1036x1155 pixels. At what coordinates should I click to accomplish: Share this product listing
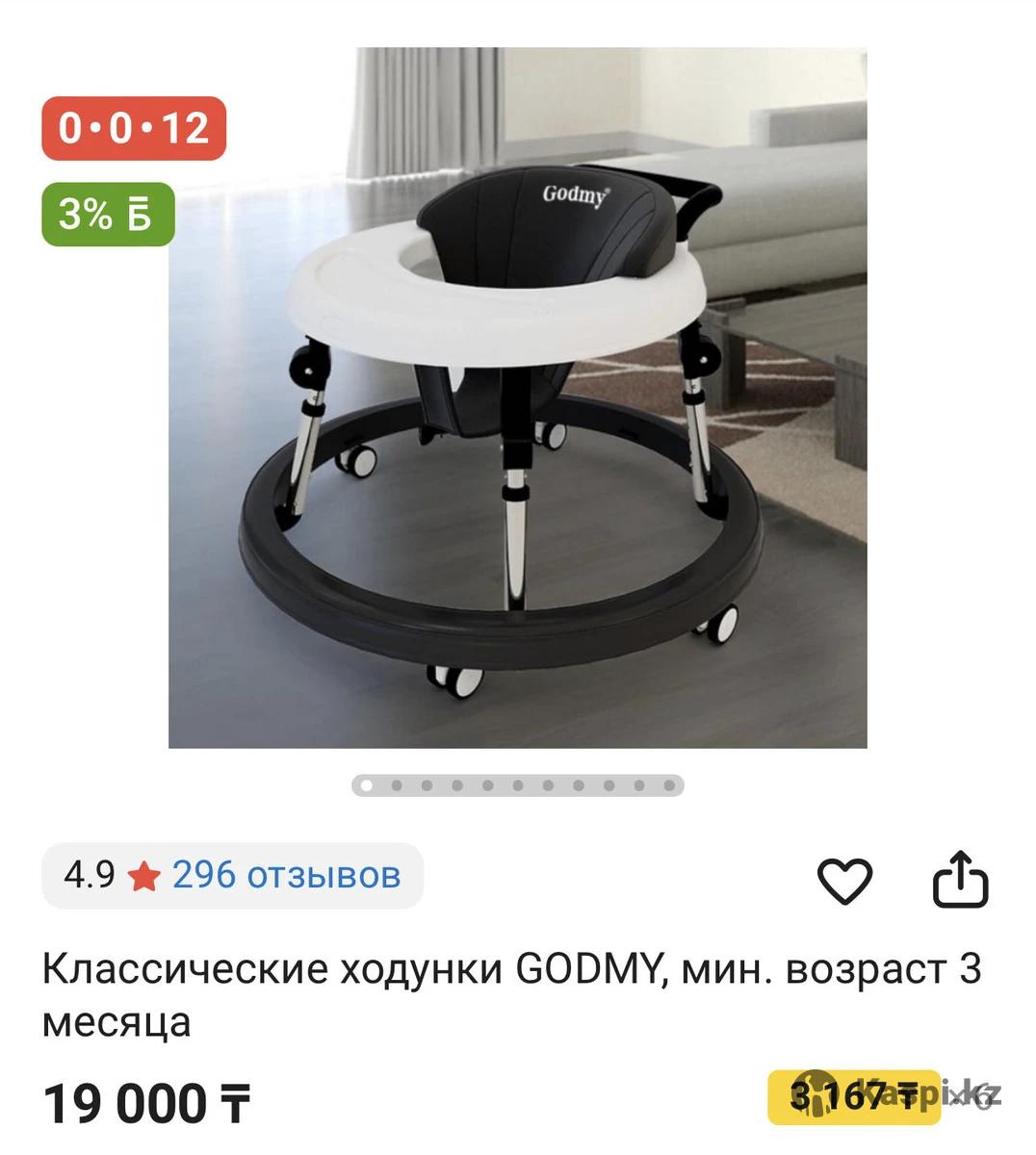coord(960,878)
